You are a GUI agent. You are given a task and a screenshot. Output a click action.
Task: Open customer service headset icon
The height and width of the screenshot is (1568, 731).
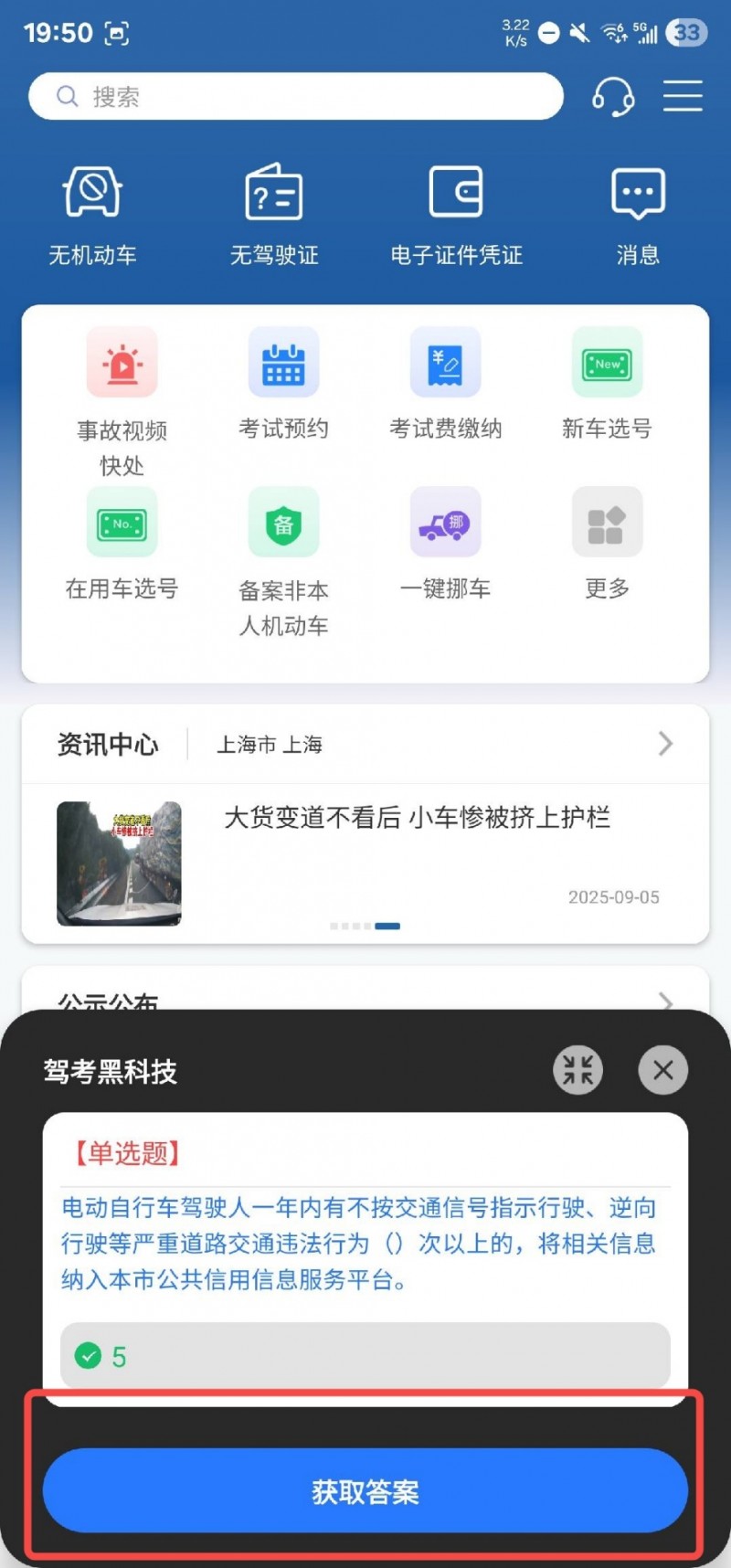click(x=613, y=96)
